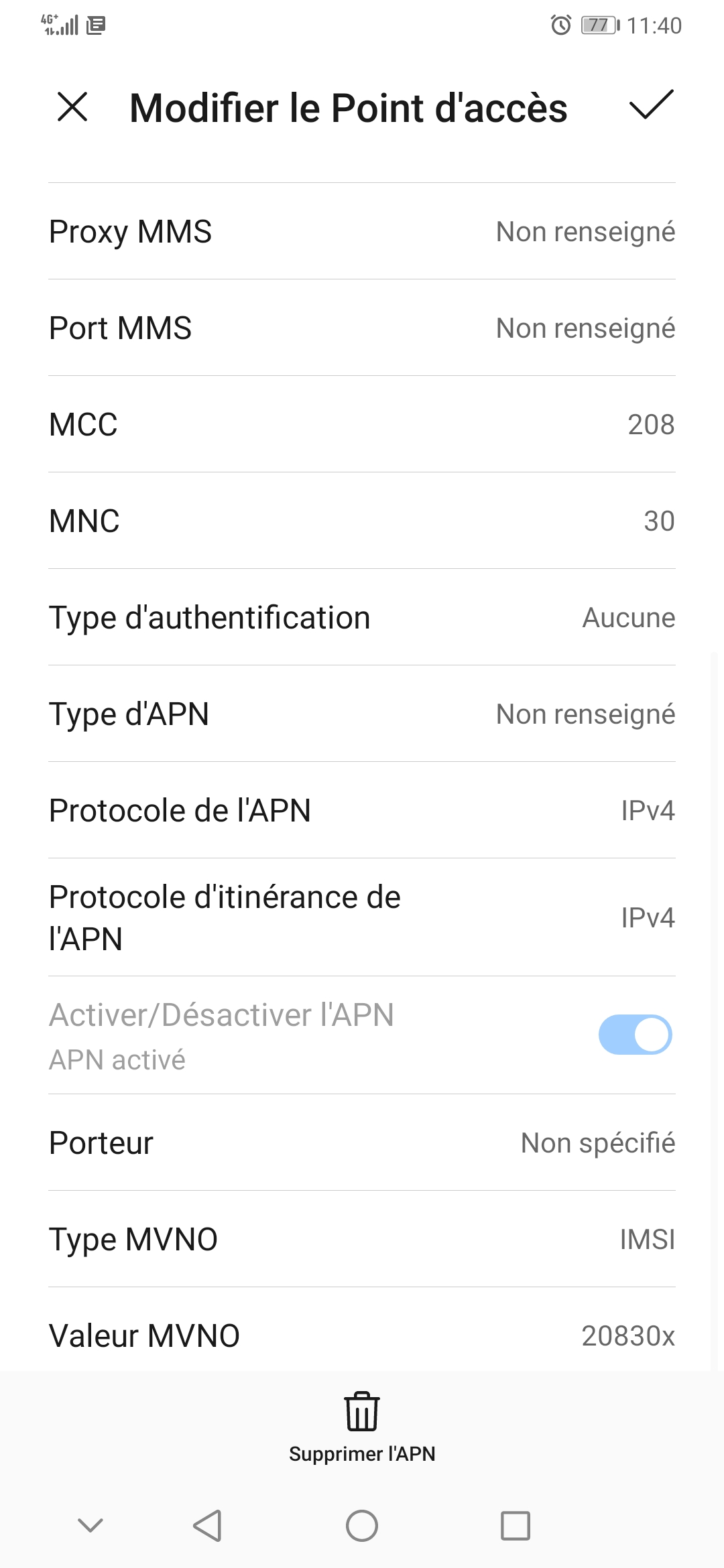Open the Porteur setting
The image size is (724, 1568).
pyautogui.click(x=362, y=1142)
